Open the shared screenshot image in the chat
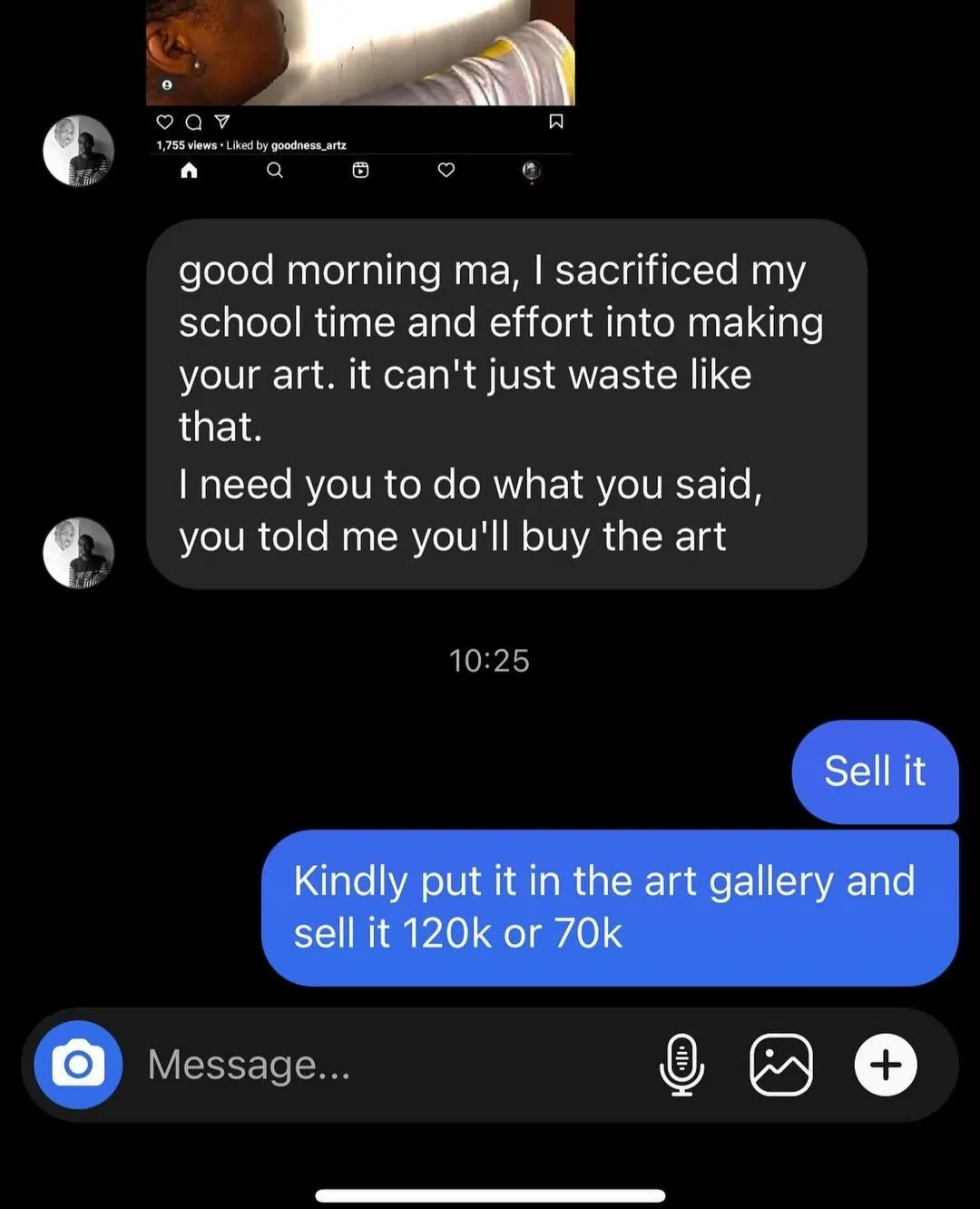This screenshot has width=980, height=1209. click(x=360, y=91)
